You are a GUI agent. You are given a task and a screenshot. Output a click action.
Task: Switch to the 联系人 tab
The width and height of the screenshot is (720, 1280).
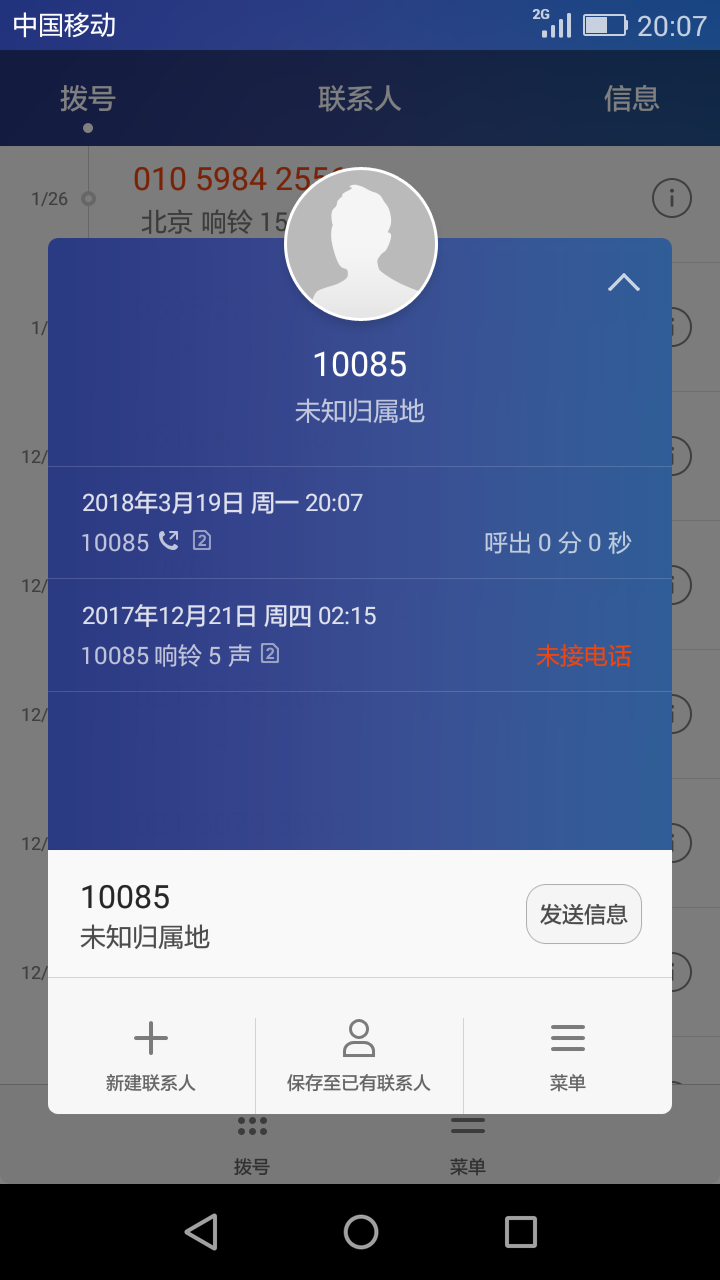[x=360, y=99]
